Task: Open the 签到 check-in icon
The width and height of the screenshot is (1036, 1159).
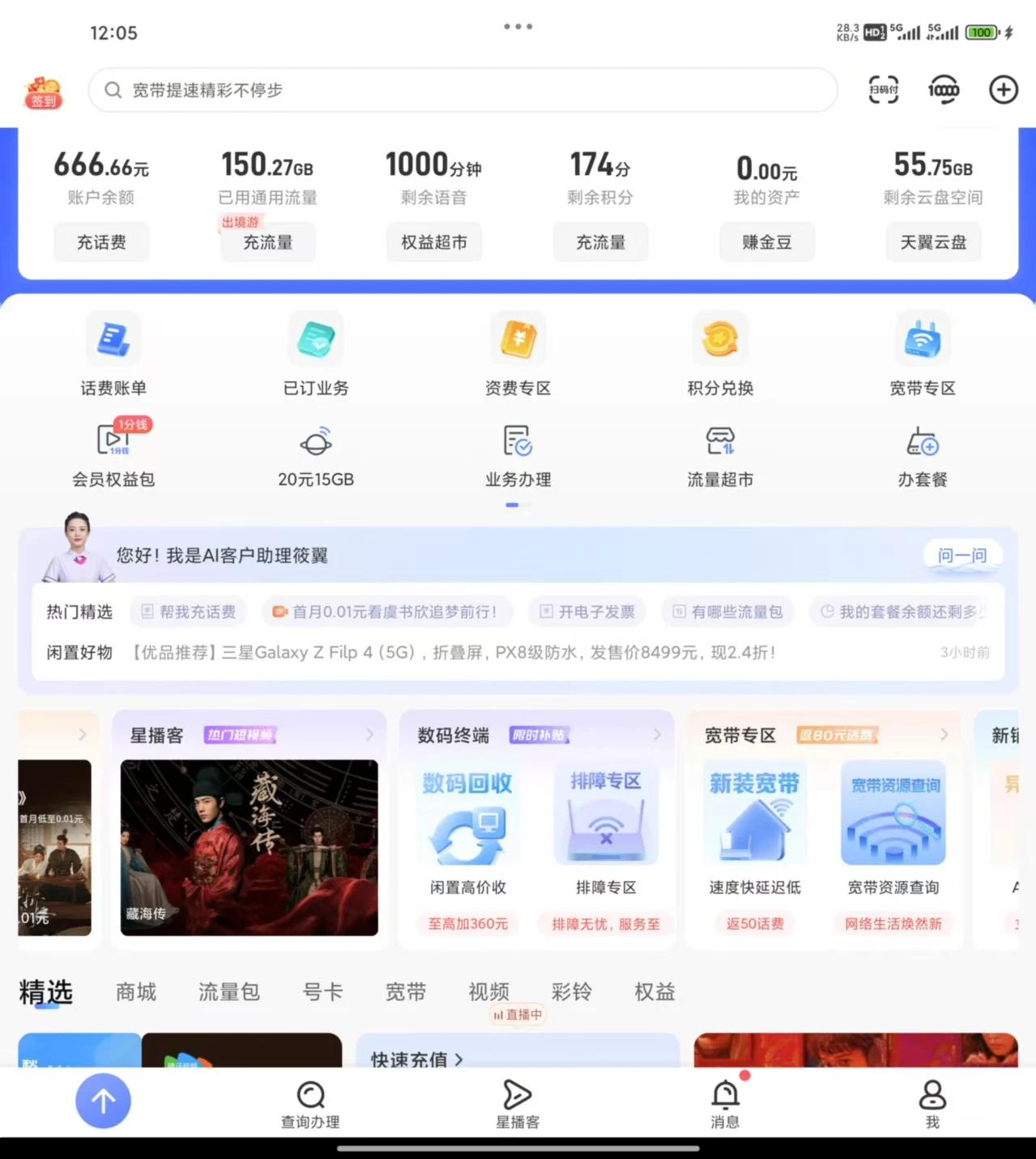Action: pos(43,92)
